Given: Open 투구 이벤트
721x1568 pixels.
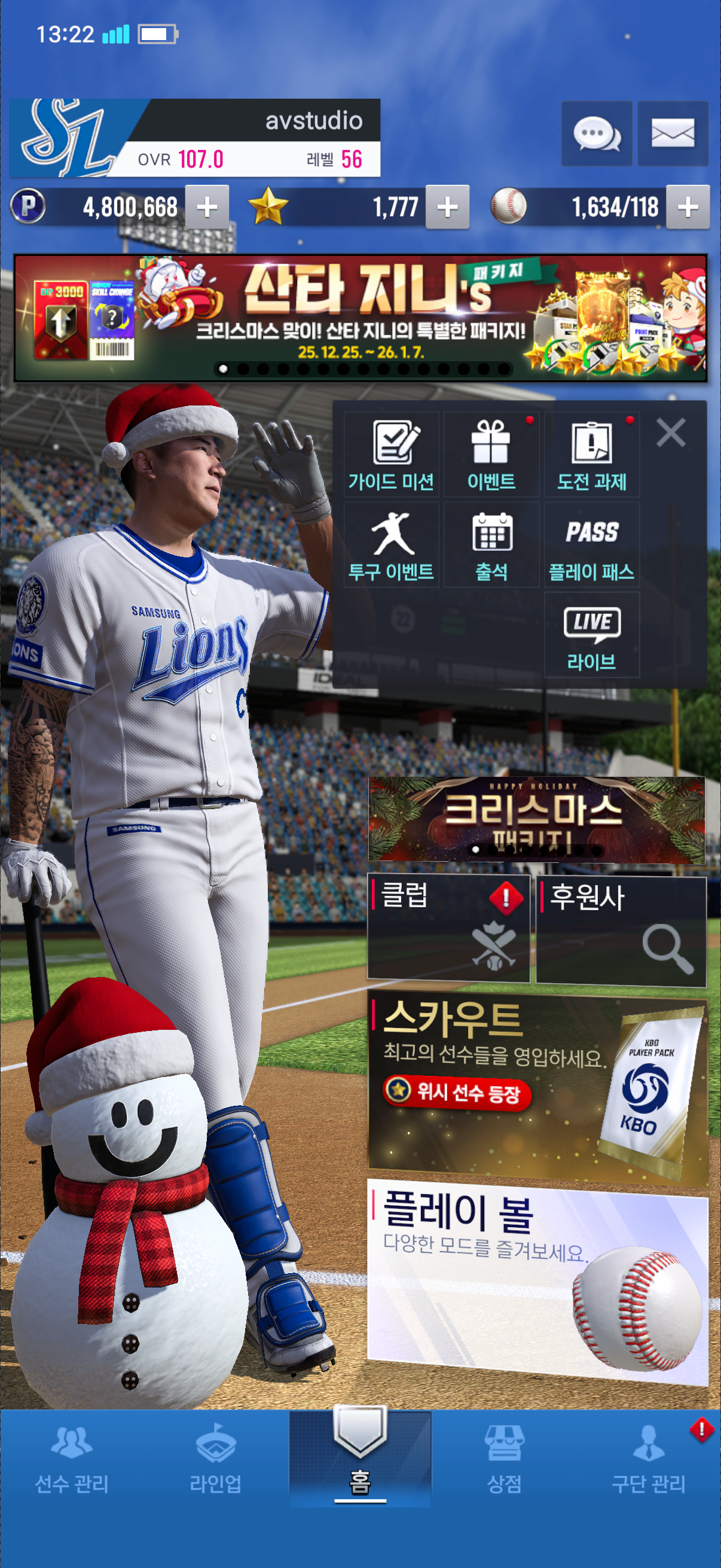Looking at the screenshot, I should [x=391, y=545].
